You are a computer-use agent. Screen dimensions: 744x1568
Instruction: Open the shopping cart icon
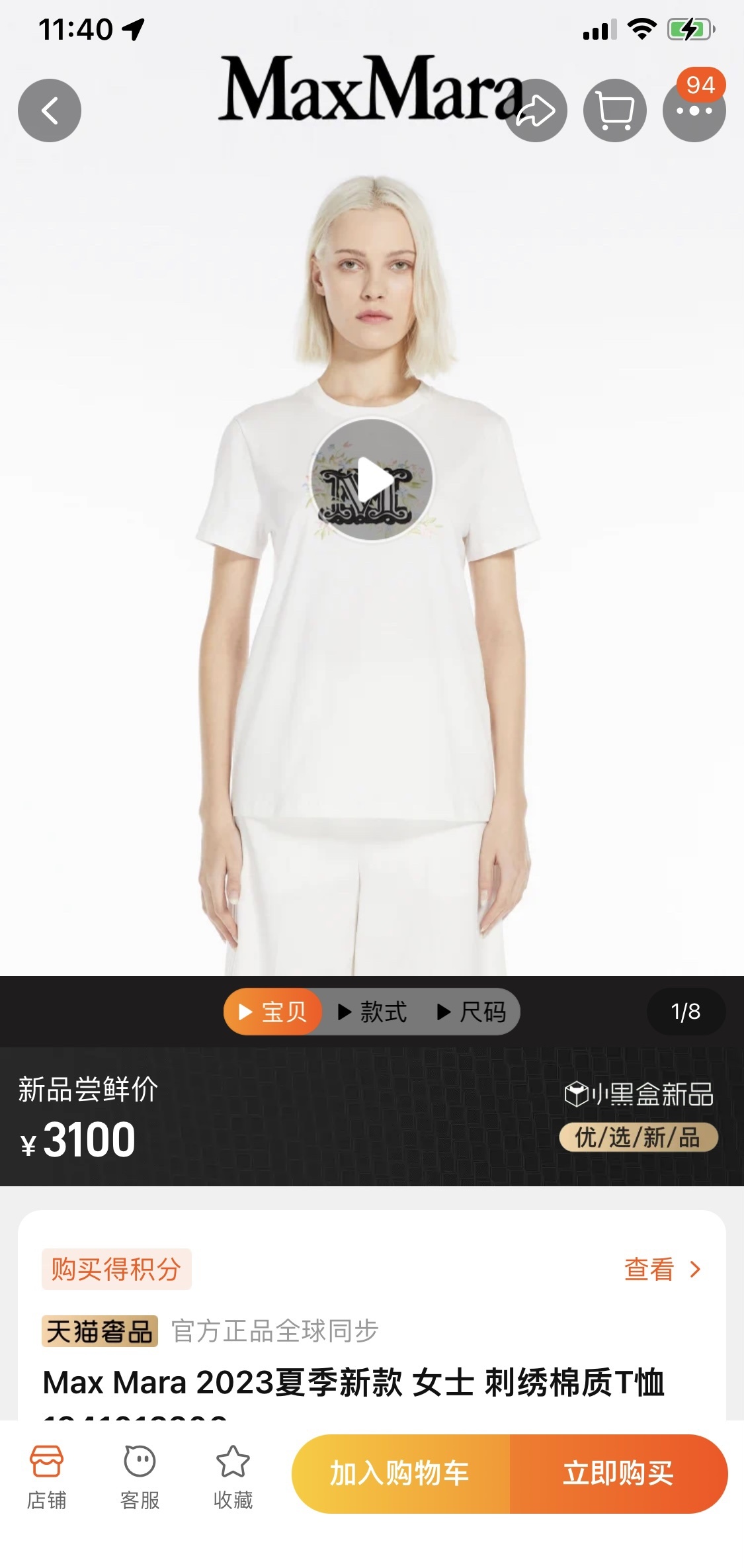[614, 110]
